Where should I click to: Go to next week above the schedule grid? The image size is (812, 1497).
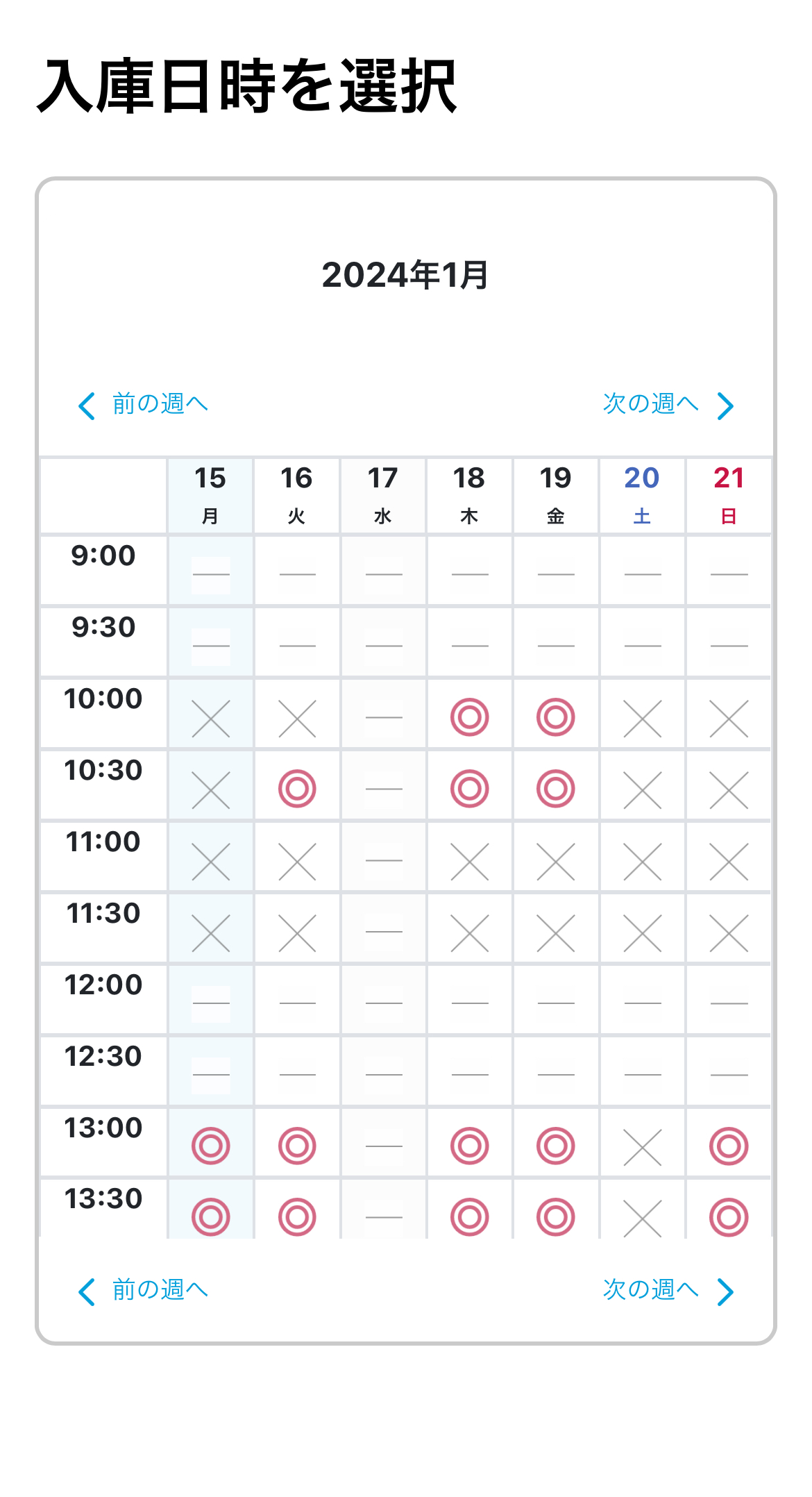[667, 405]
